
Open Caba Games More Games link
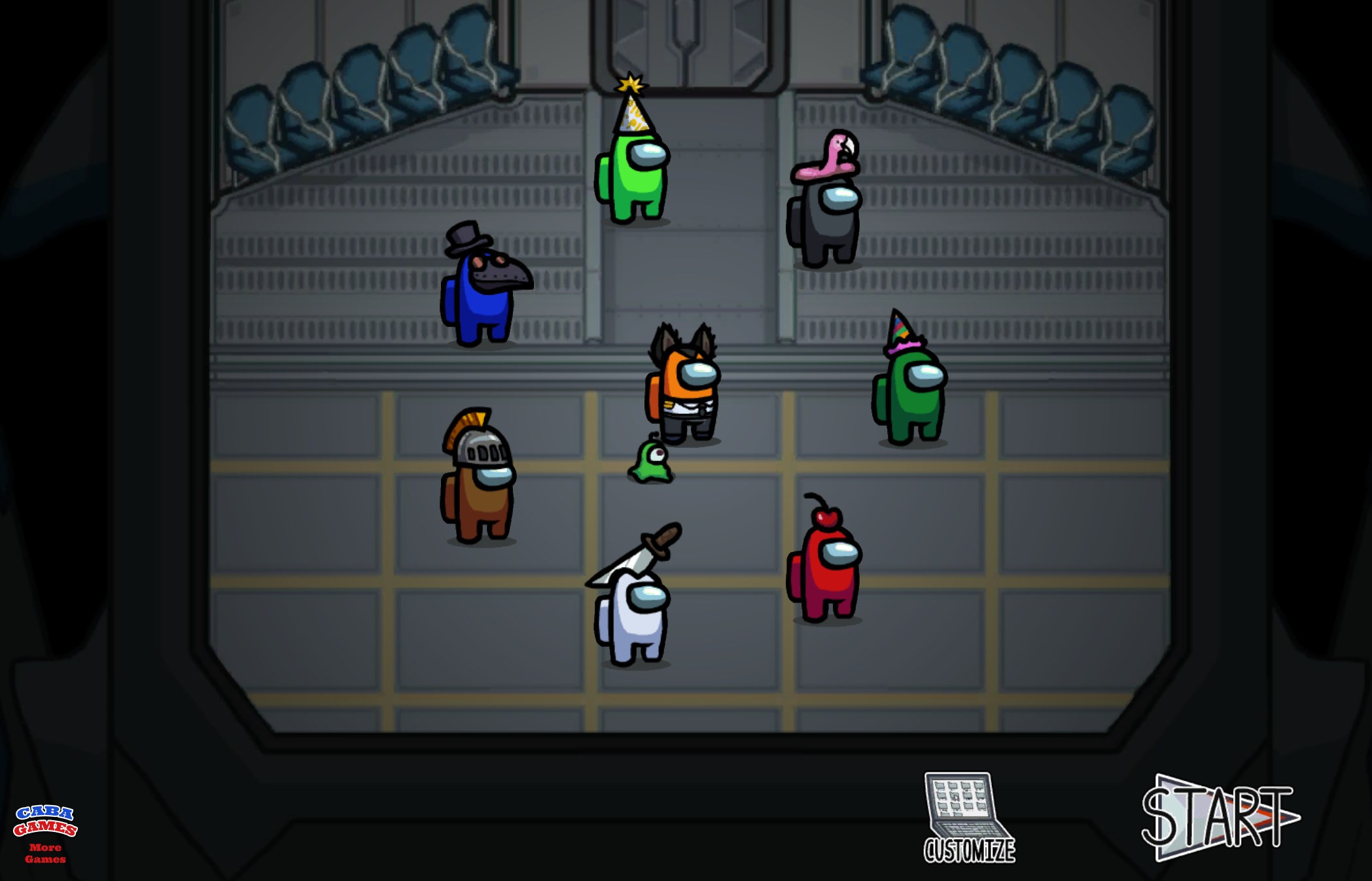[x=45, y=835]
